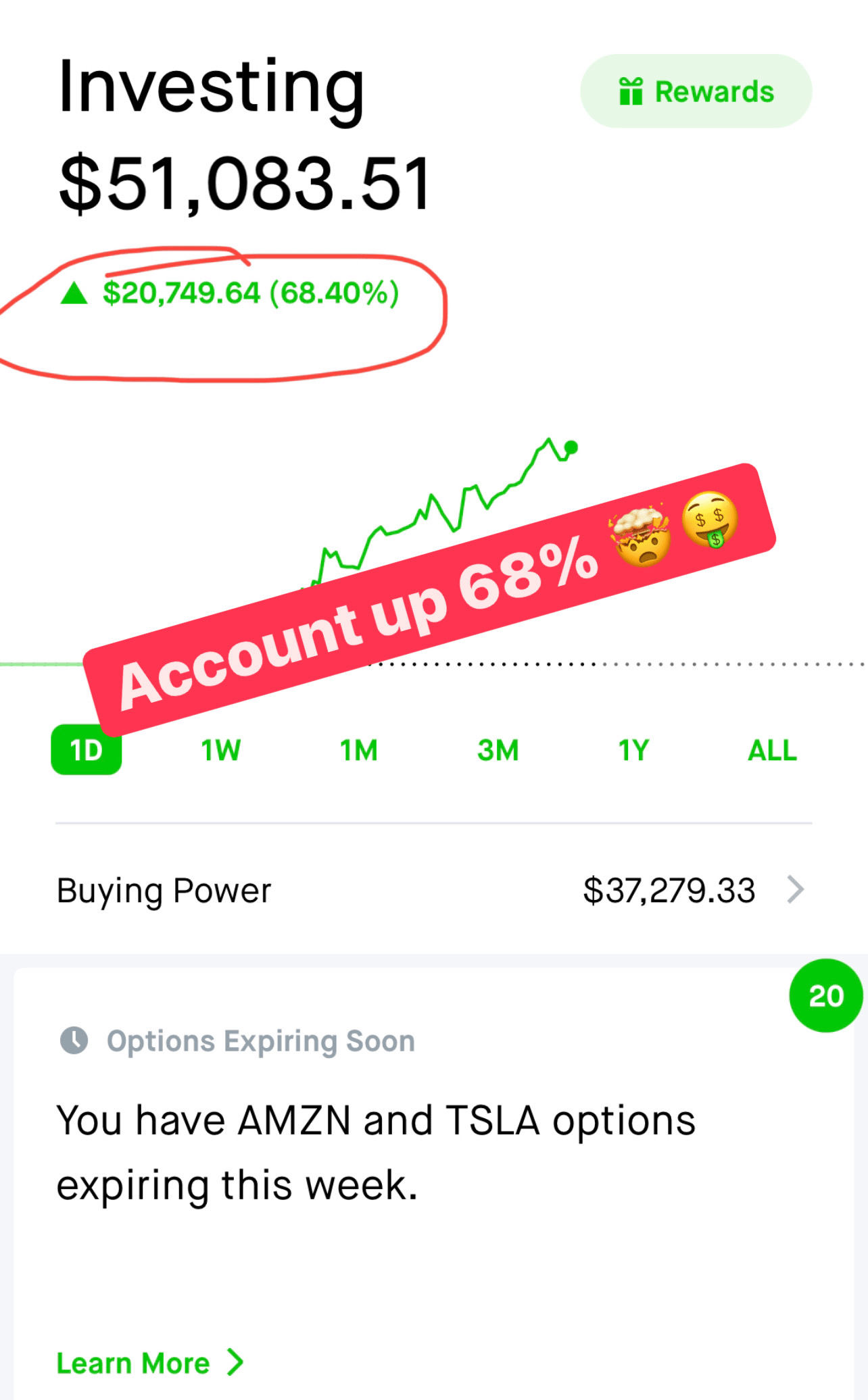Tap Learn More about expiring options
Screen dimensions: 868x1400
click(x=149, y=1363)
